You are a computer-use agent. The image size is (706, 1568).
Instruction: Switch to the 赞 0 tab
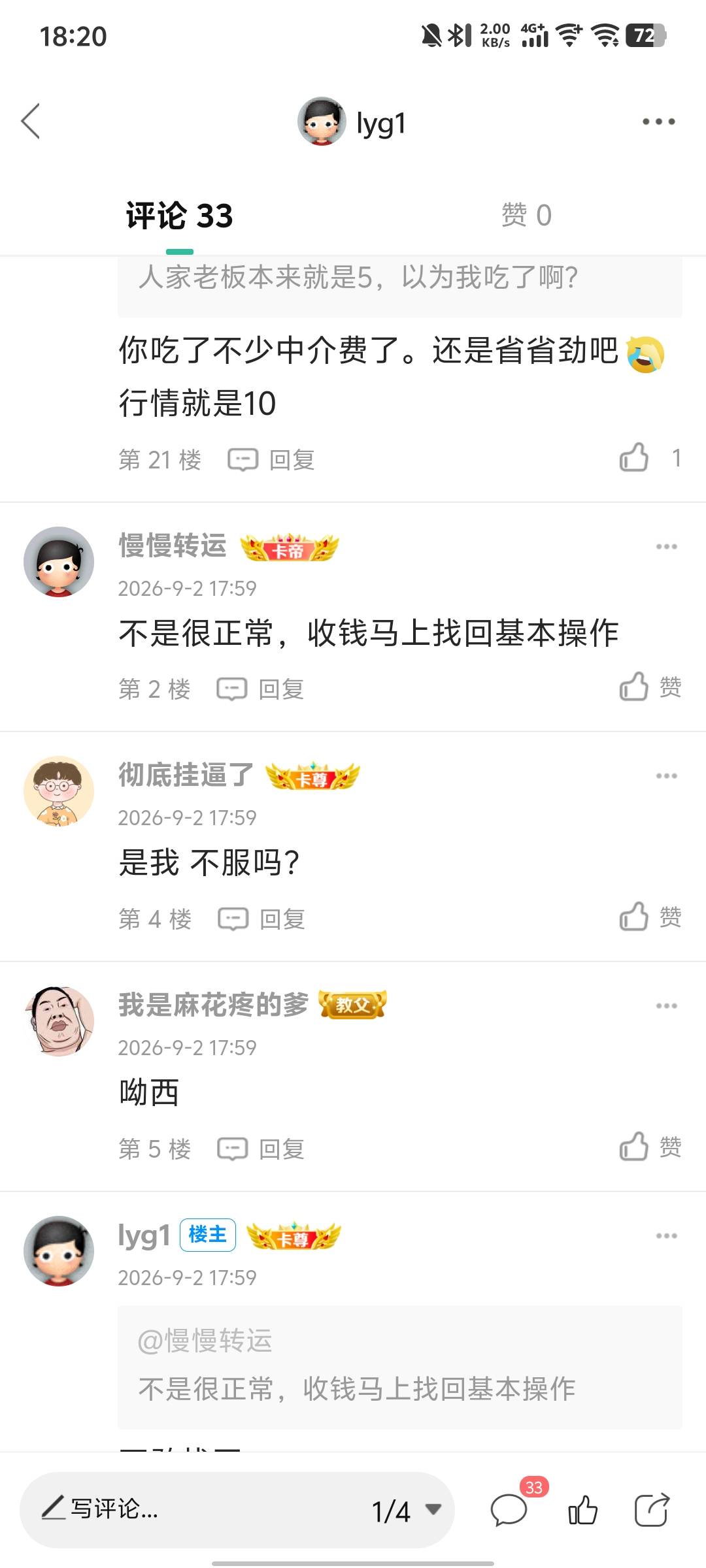click(x=526, y=215)
